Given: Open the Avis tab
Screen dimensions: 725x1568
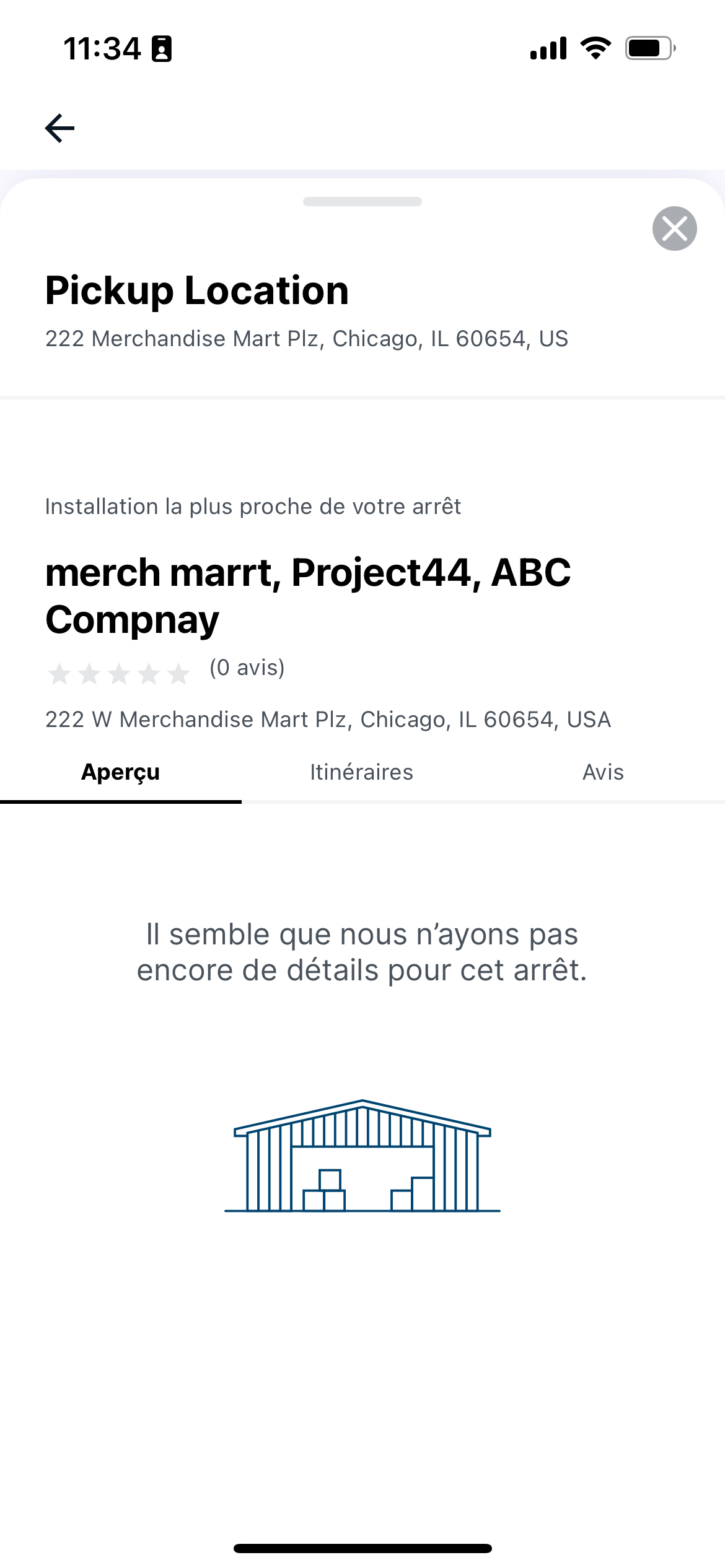Looking at the screenshot, I should click(604, 772).
